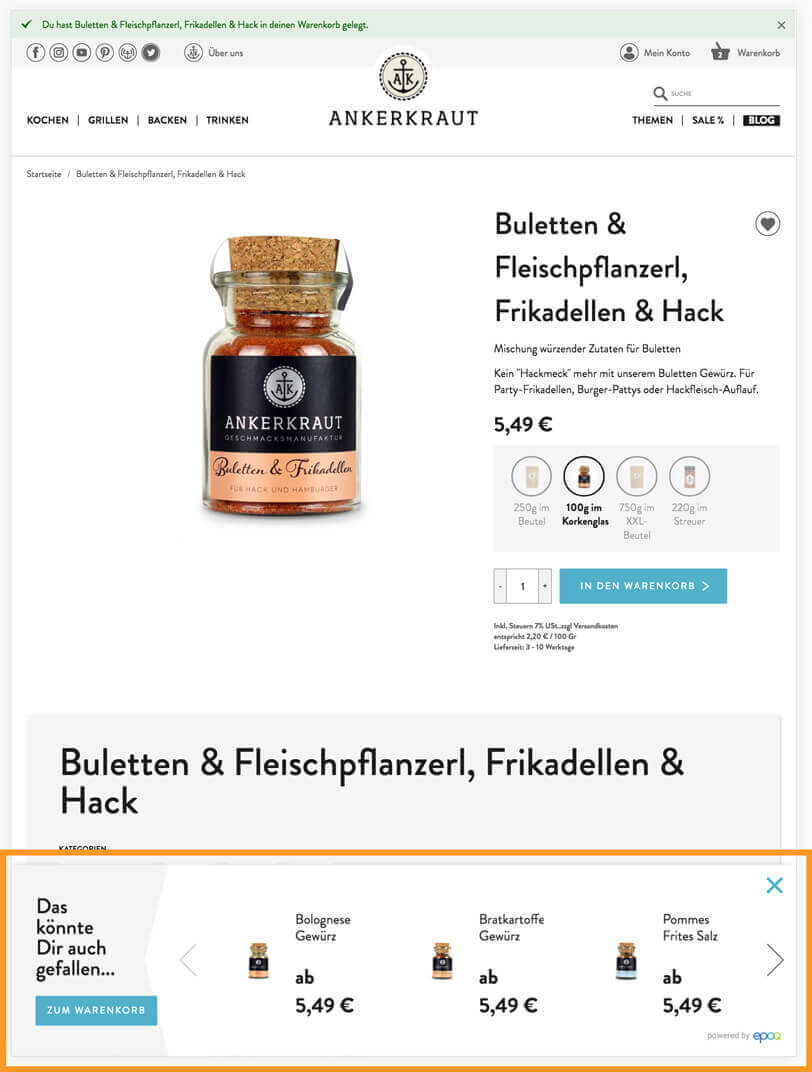Image resolution: width=812 pixels, height=1072 pixels.
Task: Open the Instagram social icon
Action: (59, 53)
